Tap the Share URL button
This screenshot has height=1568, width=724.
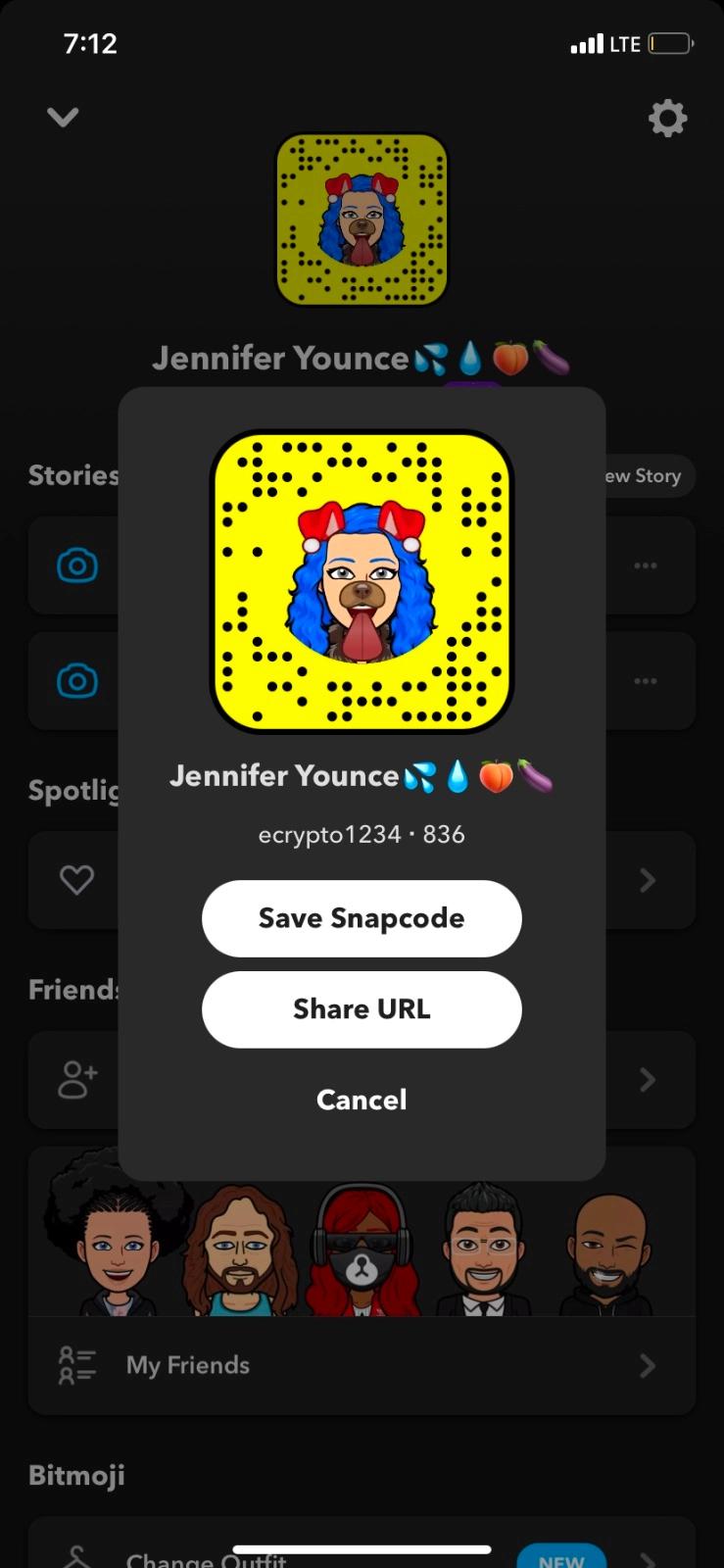tap(362, 1009)
